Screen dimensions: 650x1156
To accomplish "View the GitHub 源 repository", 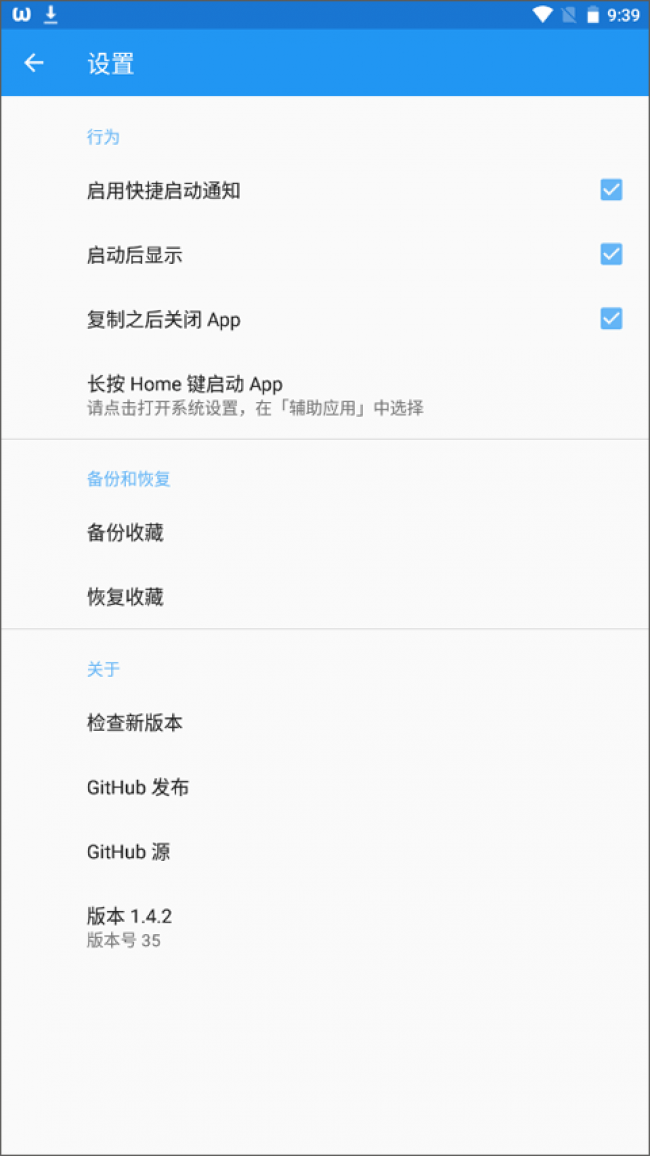I will 128,852.
